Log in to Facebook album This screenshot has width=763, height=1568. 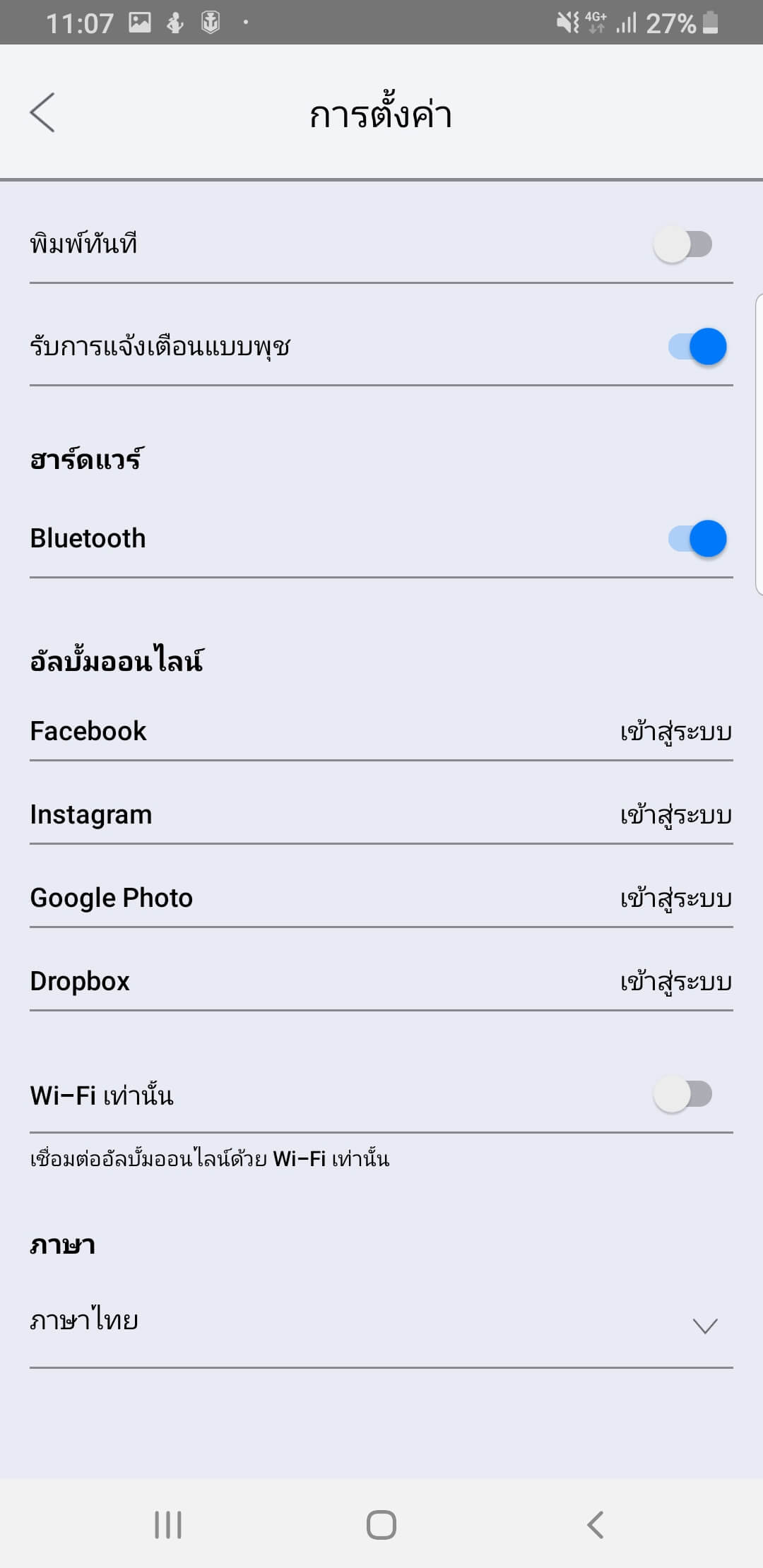pyautogui.click(x=675, y=732)
